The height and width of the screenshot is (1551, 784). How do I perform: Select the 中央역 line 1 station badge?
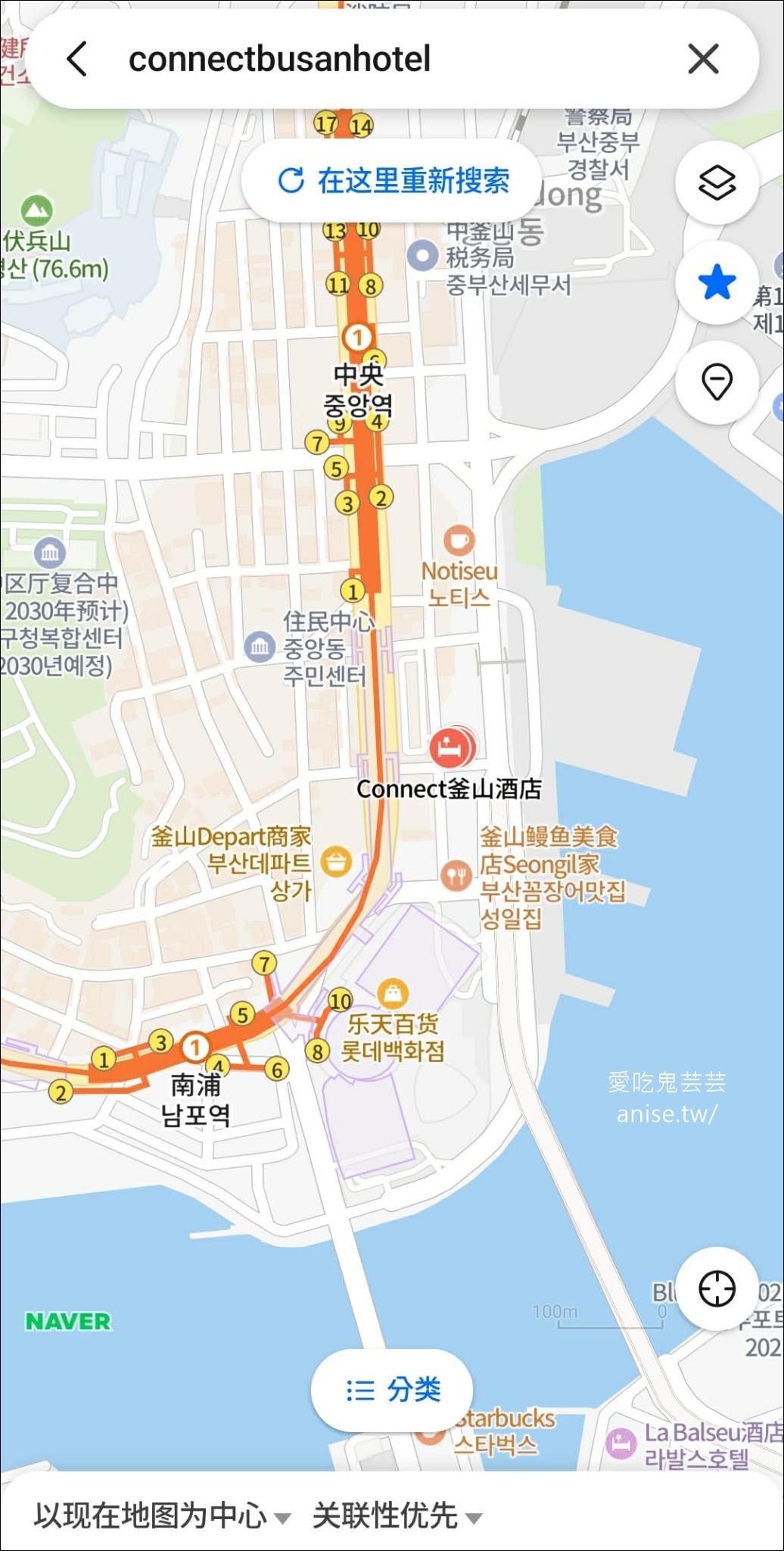(x=358, y=335)
